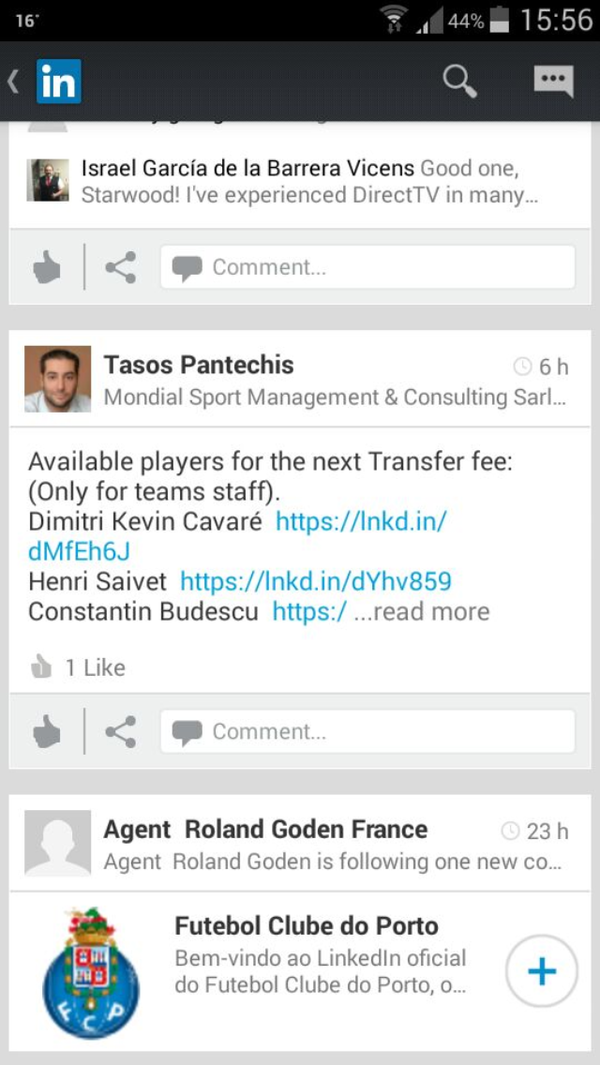
Task: Comment on Tasos Pantechis's post
Action: click(x=366, y=731)
